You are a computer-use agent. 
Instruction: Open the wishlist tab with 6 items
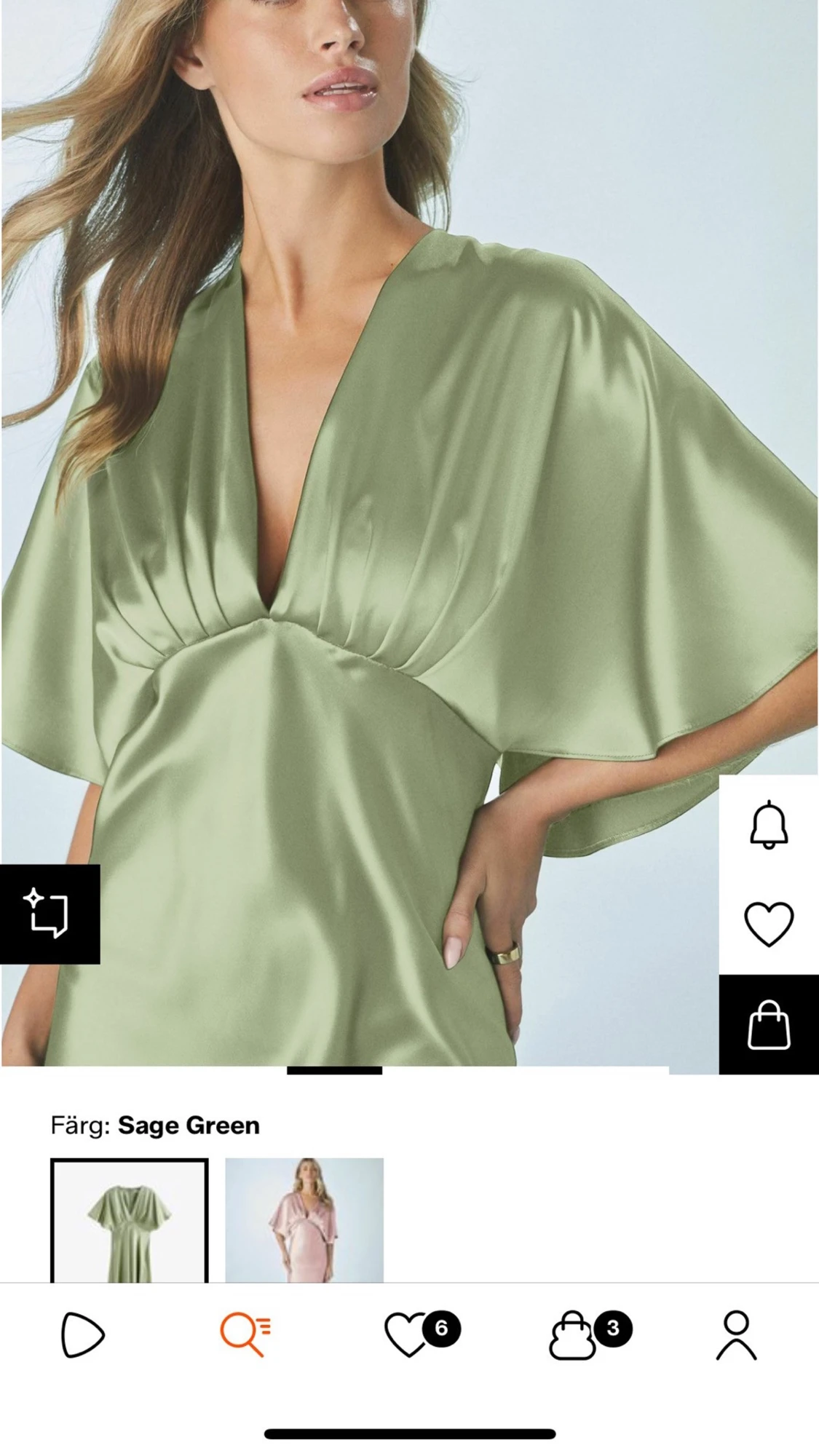click(409, 1335)
